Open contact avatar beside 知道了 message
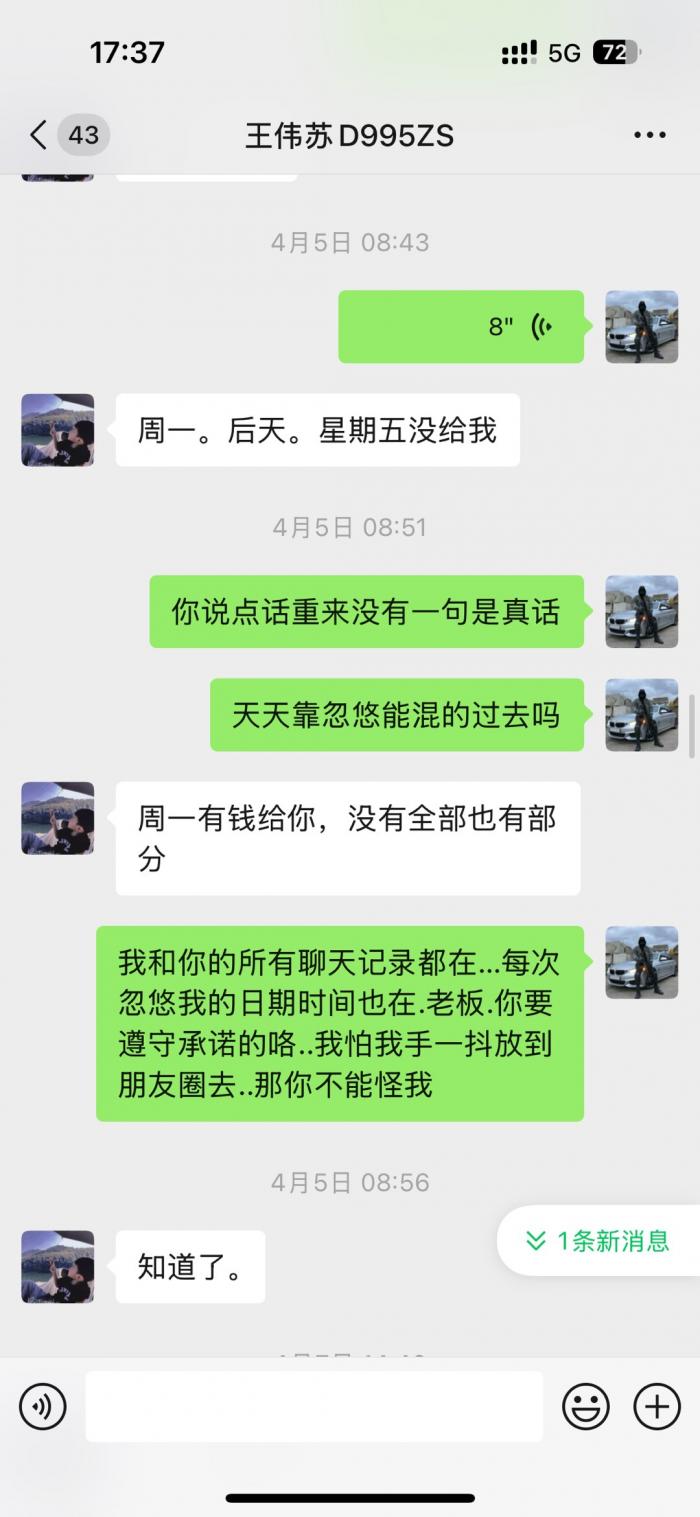Viewport: 700px width, 1517px height. point(58,1267)
